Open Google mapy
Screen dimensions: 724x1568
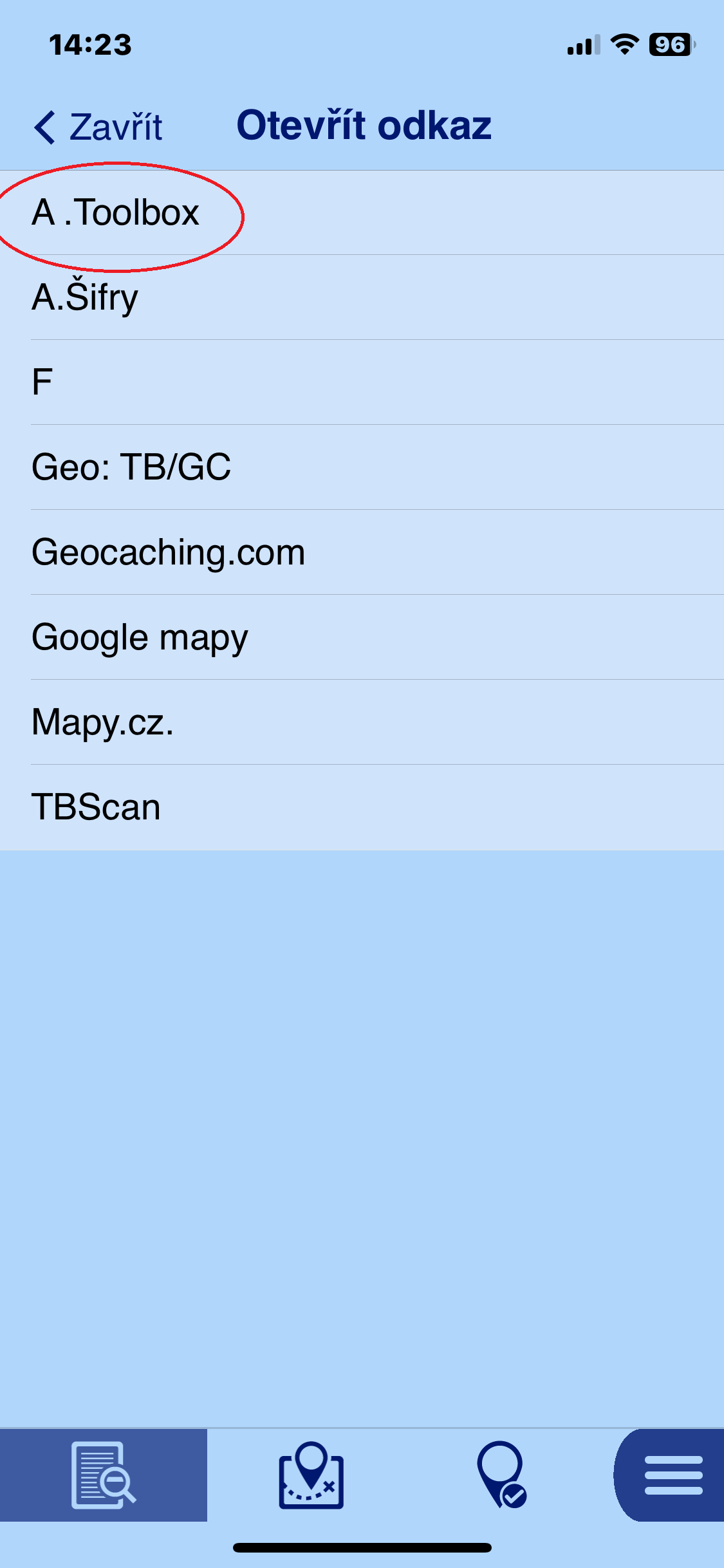pyautogui.click(x=362, y=637)
